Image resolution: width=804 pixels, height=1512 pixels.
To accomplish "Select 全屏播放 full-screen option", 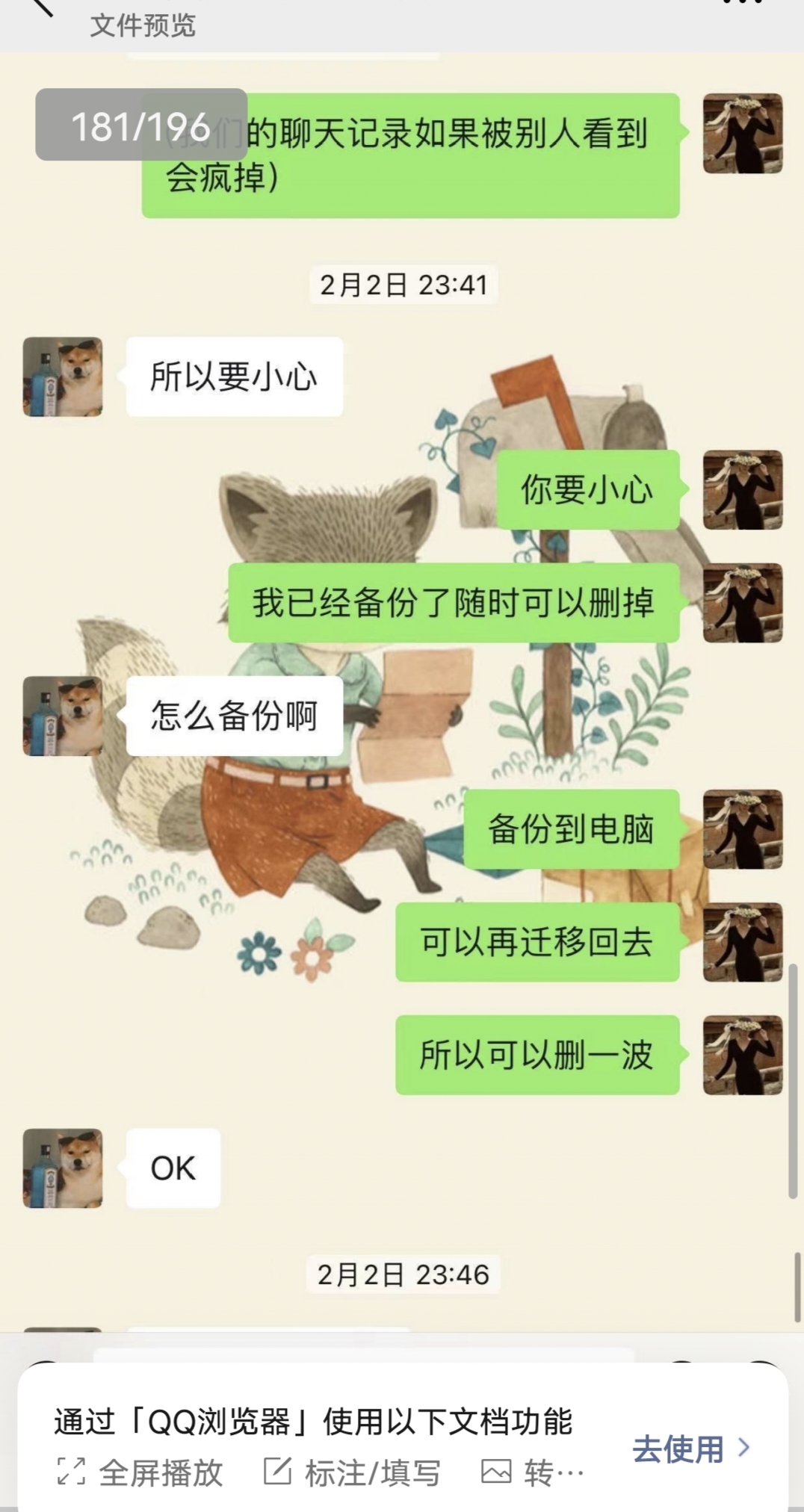I will pos(140,1473).
